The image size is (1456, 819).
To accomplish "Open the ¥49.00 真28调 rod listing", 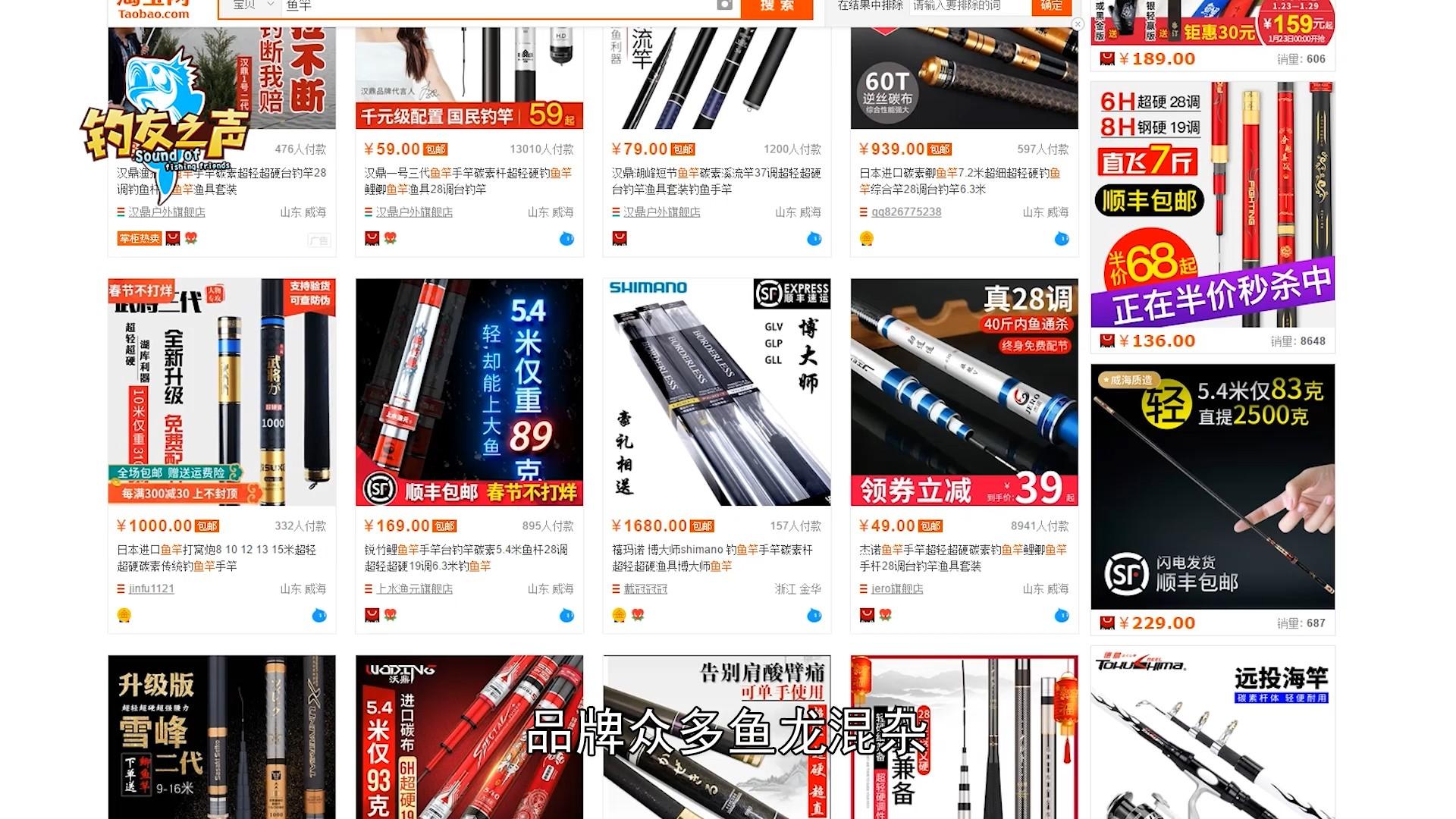I will [964, 392].
